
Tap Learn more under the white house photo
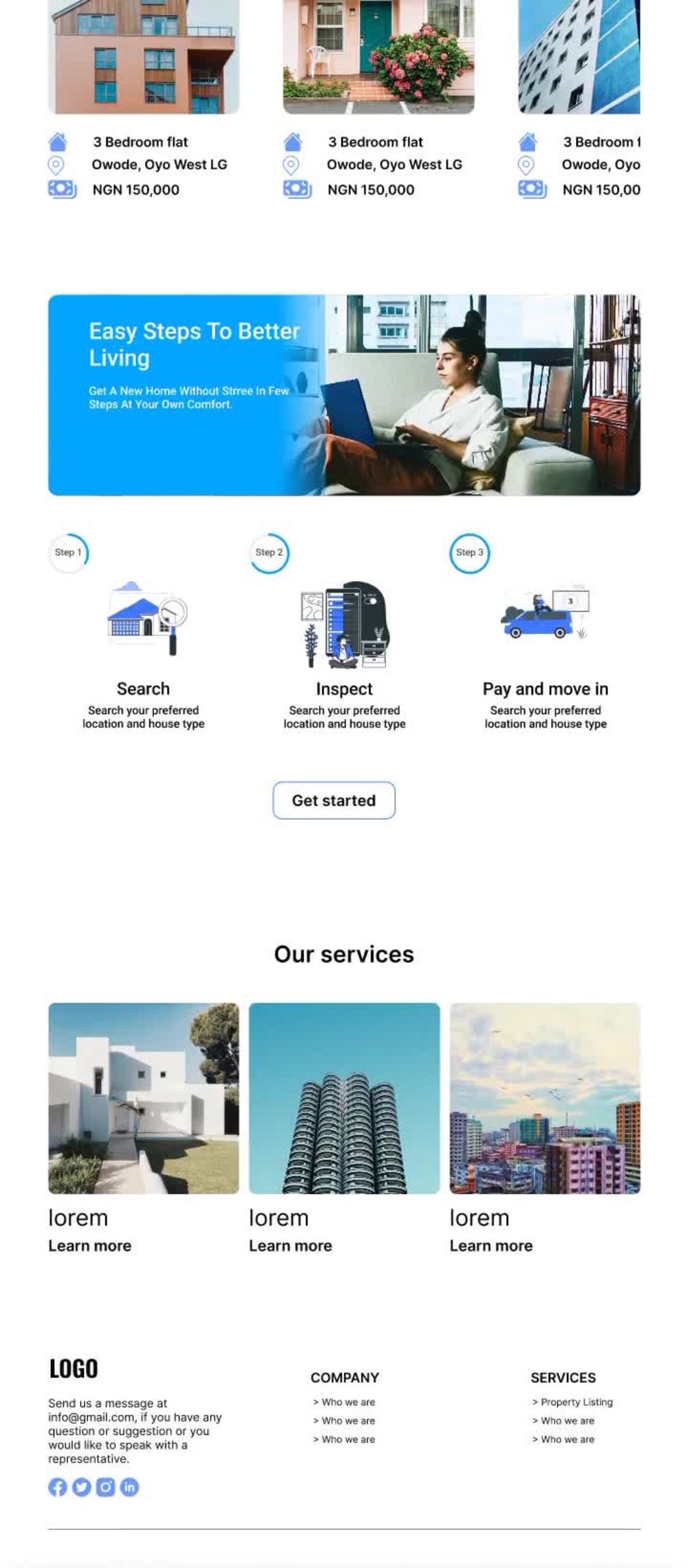(x=89, y=1245)
